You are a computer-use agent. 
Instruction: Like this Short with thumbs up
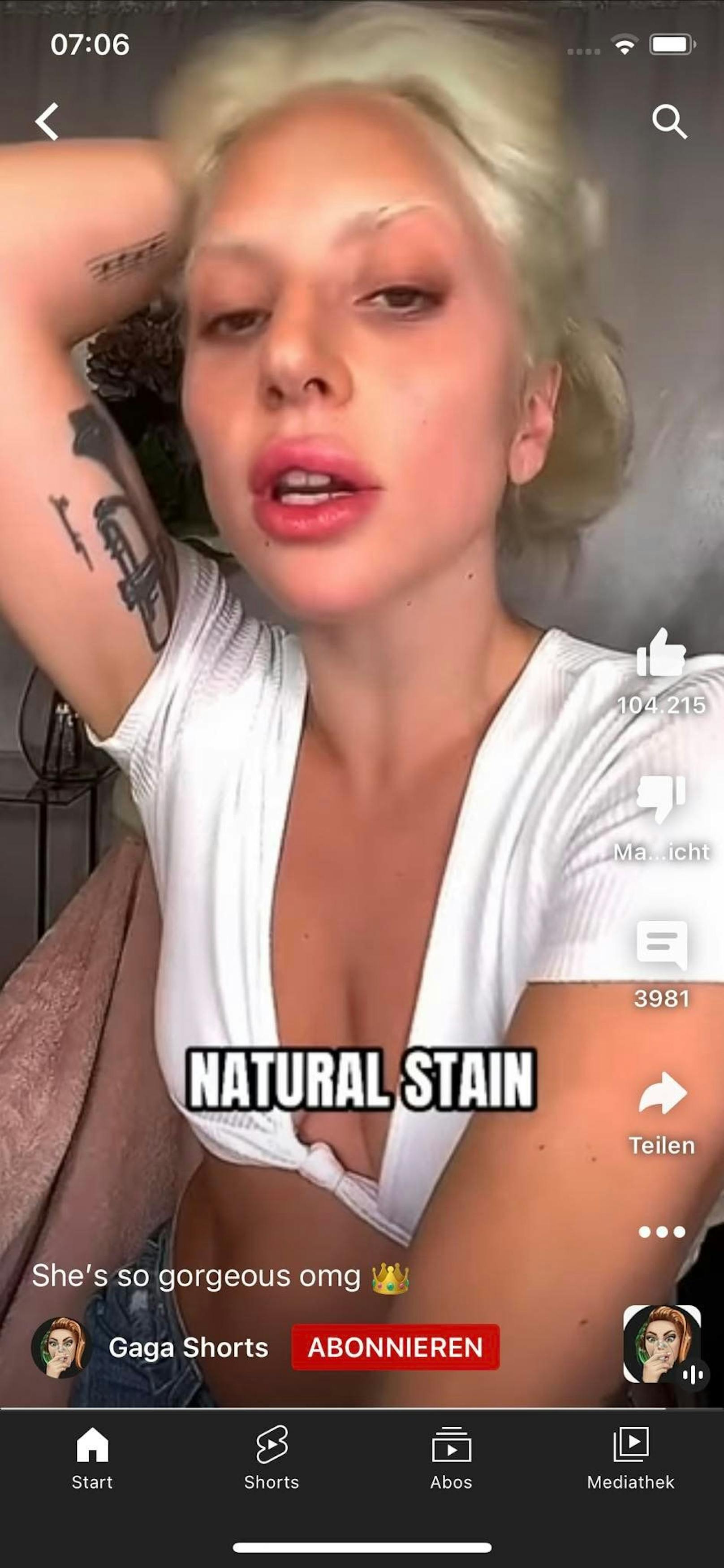pyautogui.click(x=661, y=654)
